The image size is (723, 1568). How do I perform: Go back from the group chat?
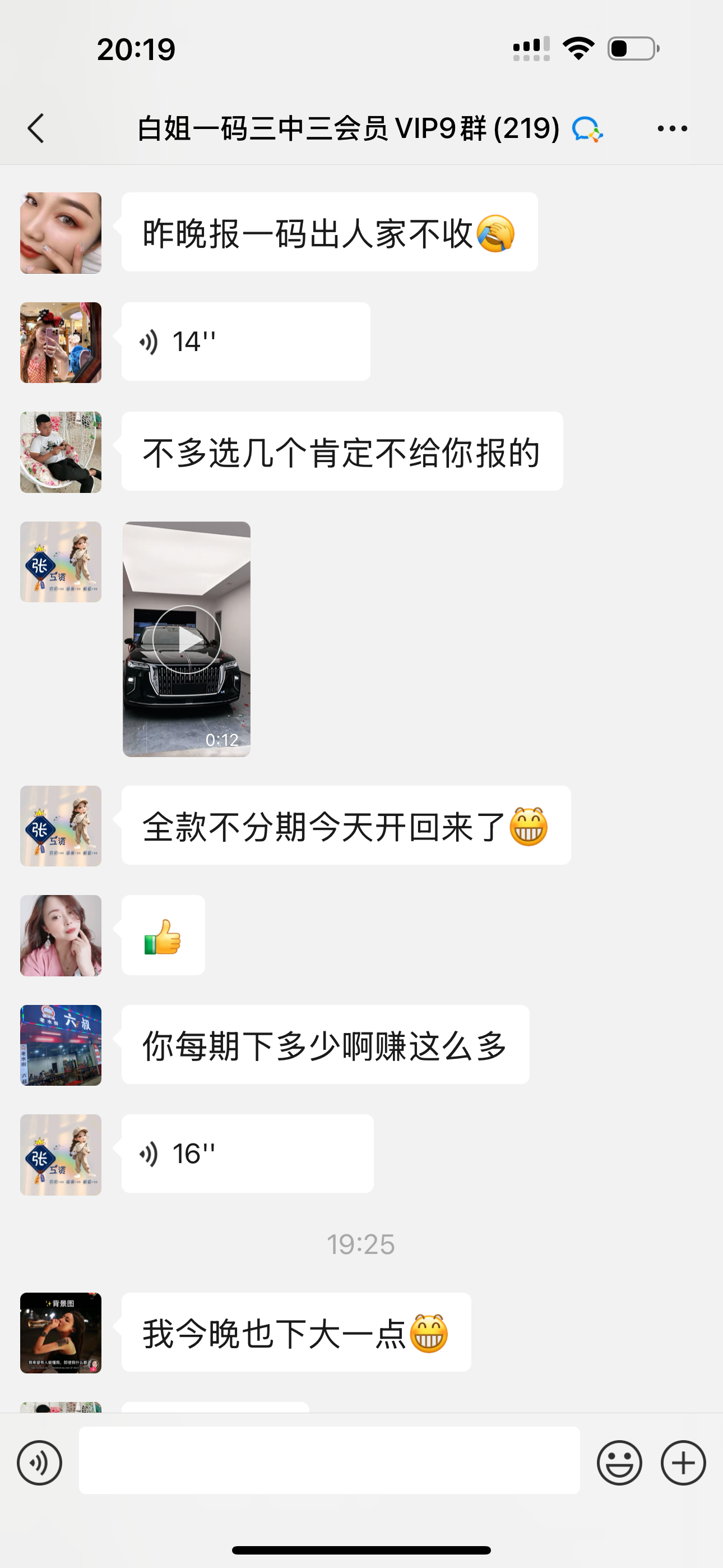[36, 128]
